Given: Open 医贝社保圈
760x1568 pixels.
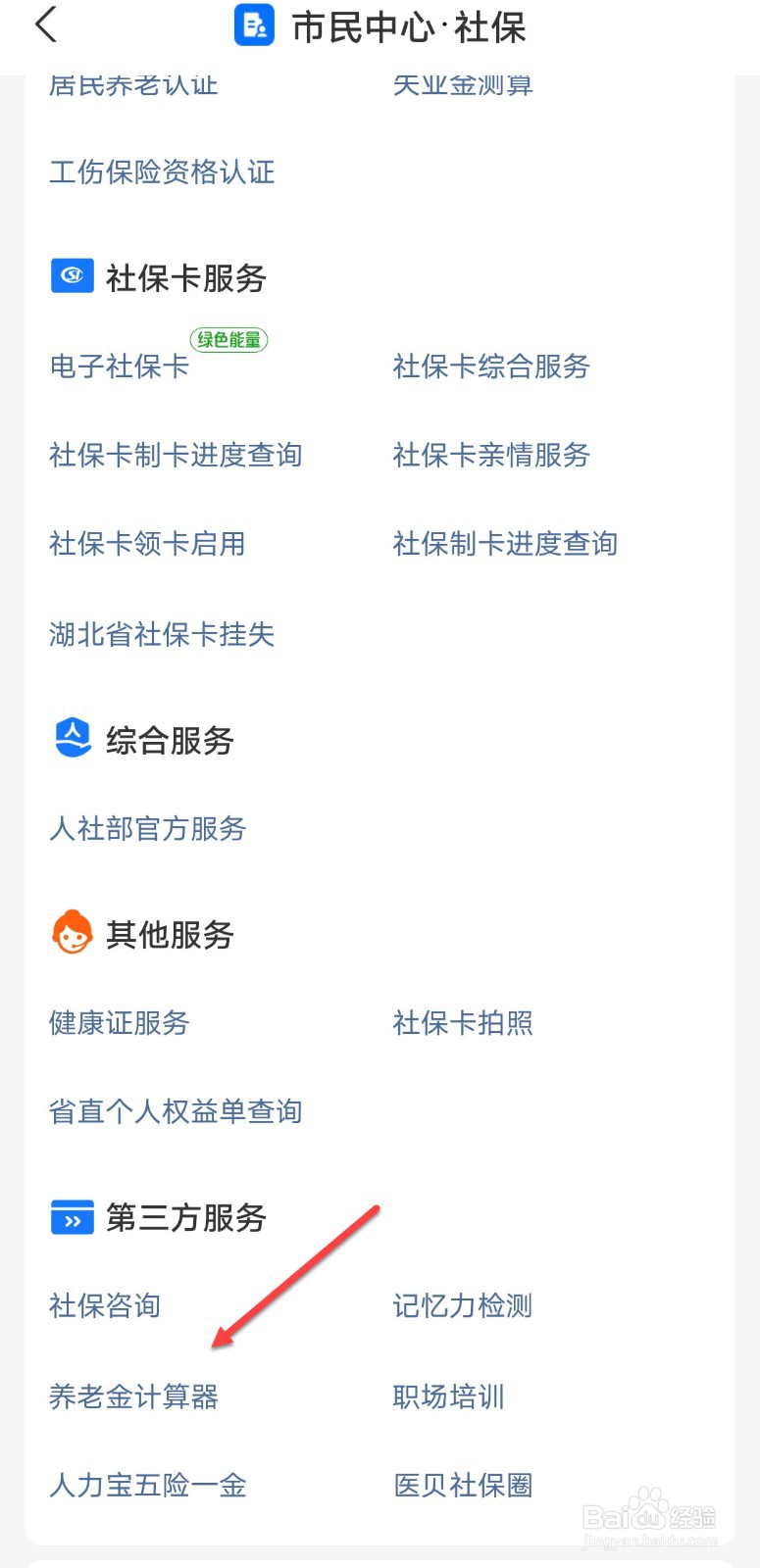Looking at the screenshot, I should tap(463, 1486).
